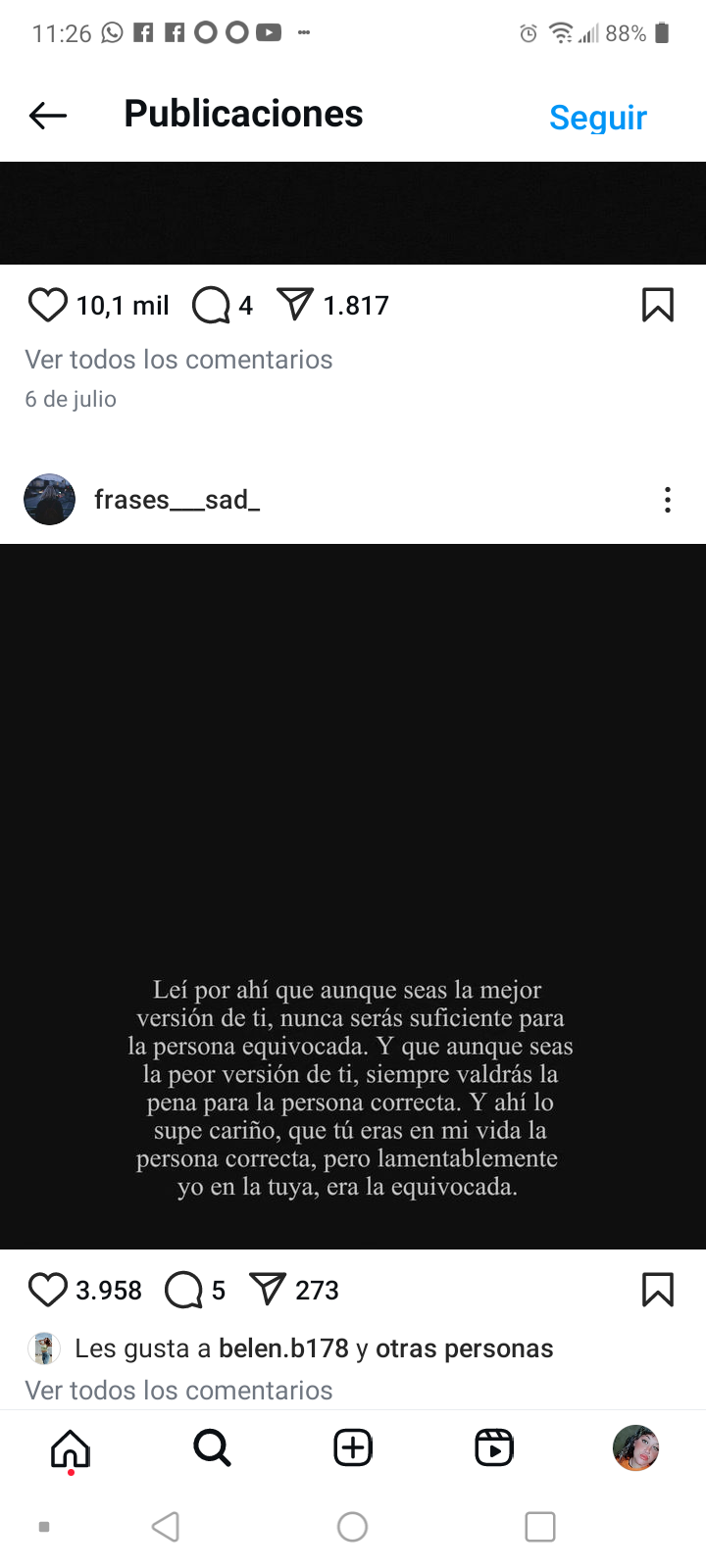Create a new post

coord(353,1447)
